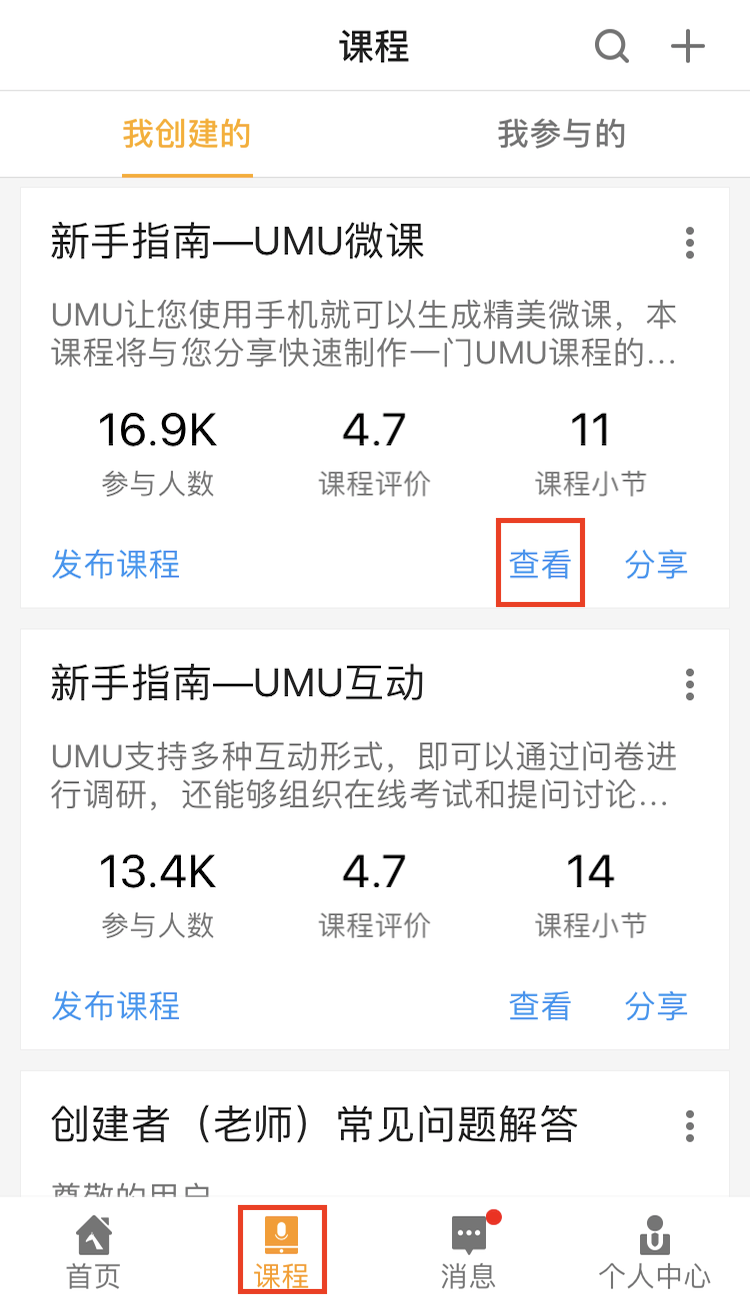Screen dimensions: 750x1295
Task: Open overflow menu for 新手指南—UMU互动
Action: 689,685
